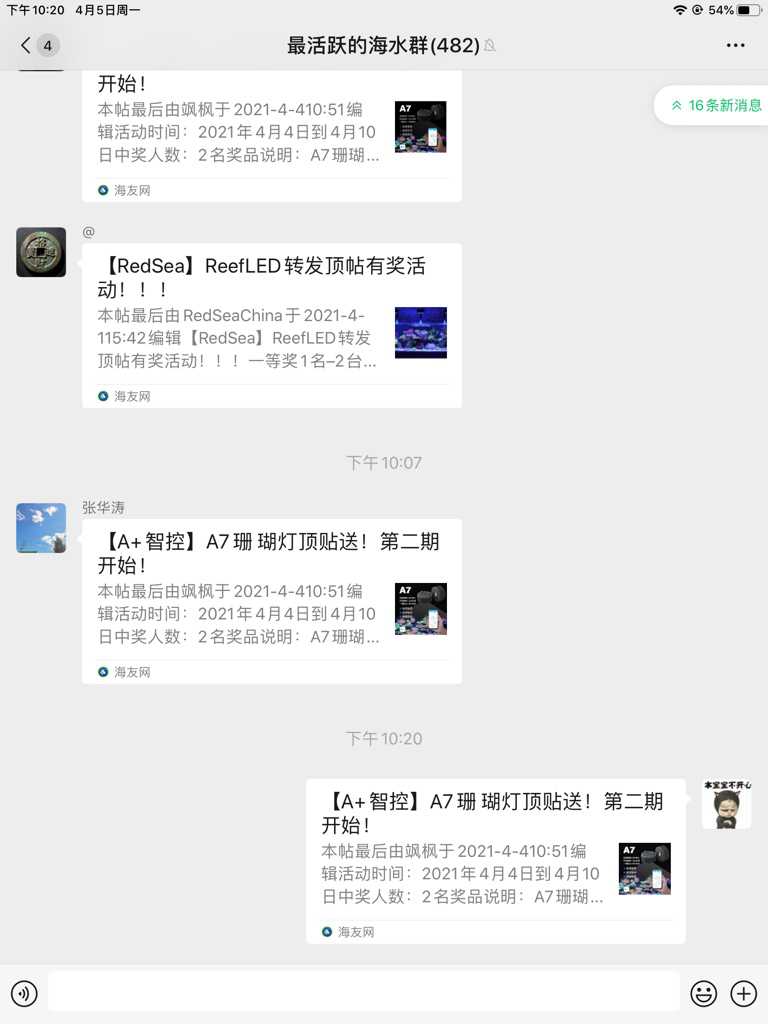768x1024 pixels.
Task: Open 张华涛's shared A7 珊瑚灯 post
Action: 271,600
